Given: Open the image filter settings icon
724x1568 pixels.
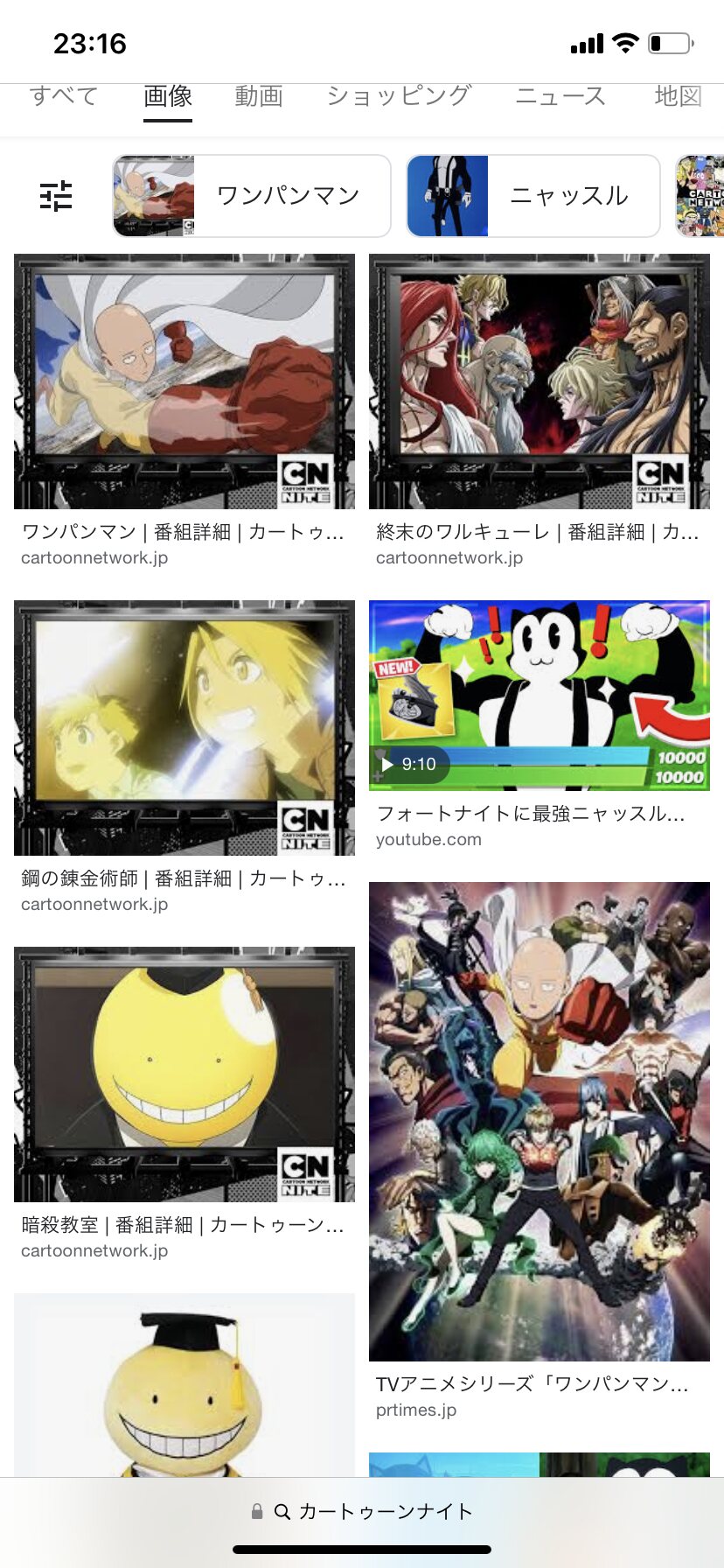Looking at the screenshot, I should coord(56,196).
